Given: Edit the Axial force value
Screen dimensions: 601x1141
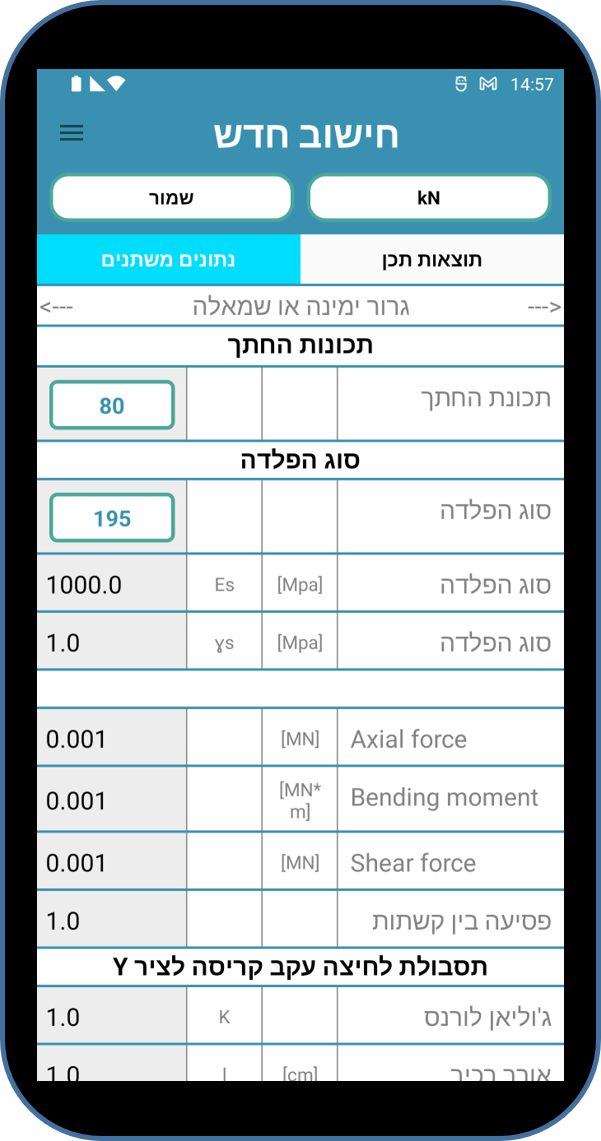Looking at the screenshot, I should tap(111, 737).
